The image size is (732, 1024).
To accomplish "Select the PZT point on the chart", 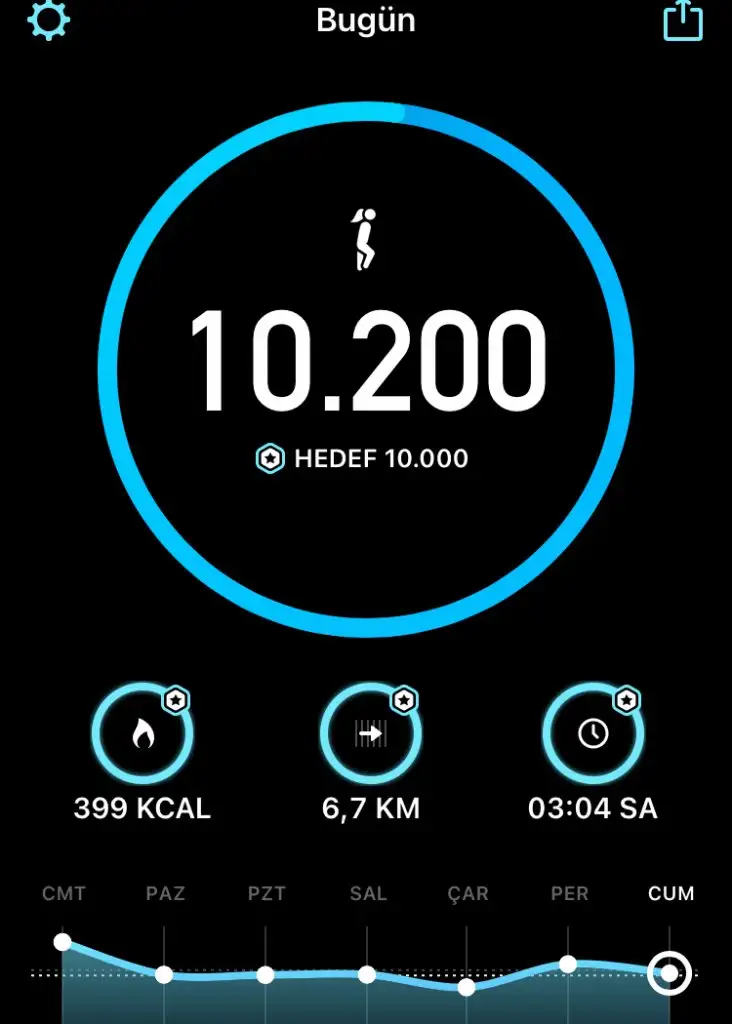I will coord(265,974).
